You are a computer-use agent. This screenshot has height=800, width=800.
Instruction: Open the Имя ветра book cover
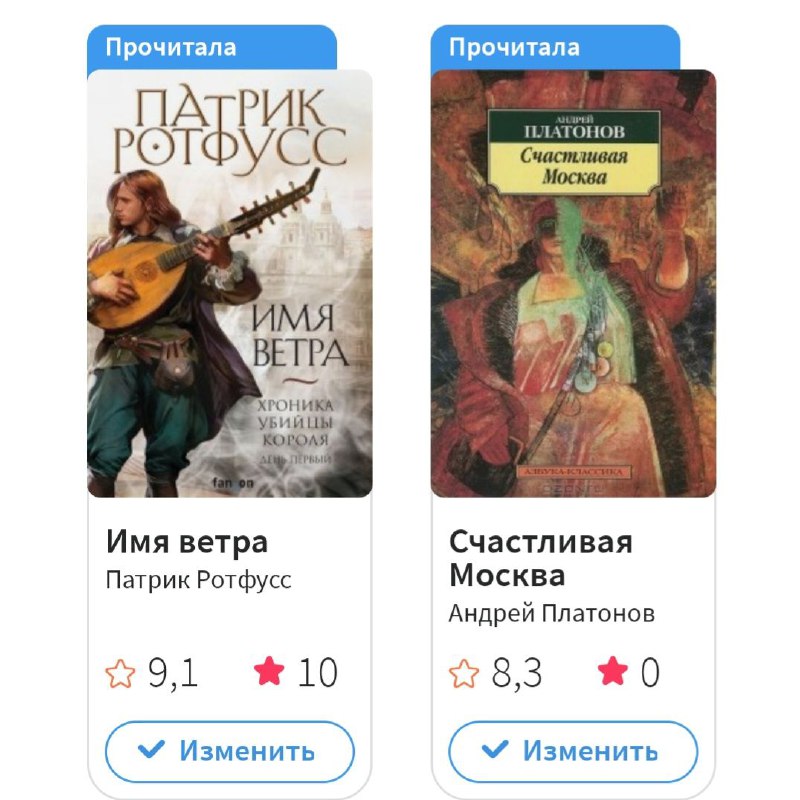(x=230, y=283)
